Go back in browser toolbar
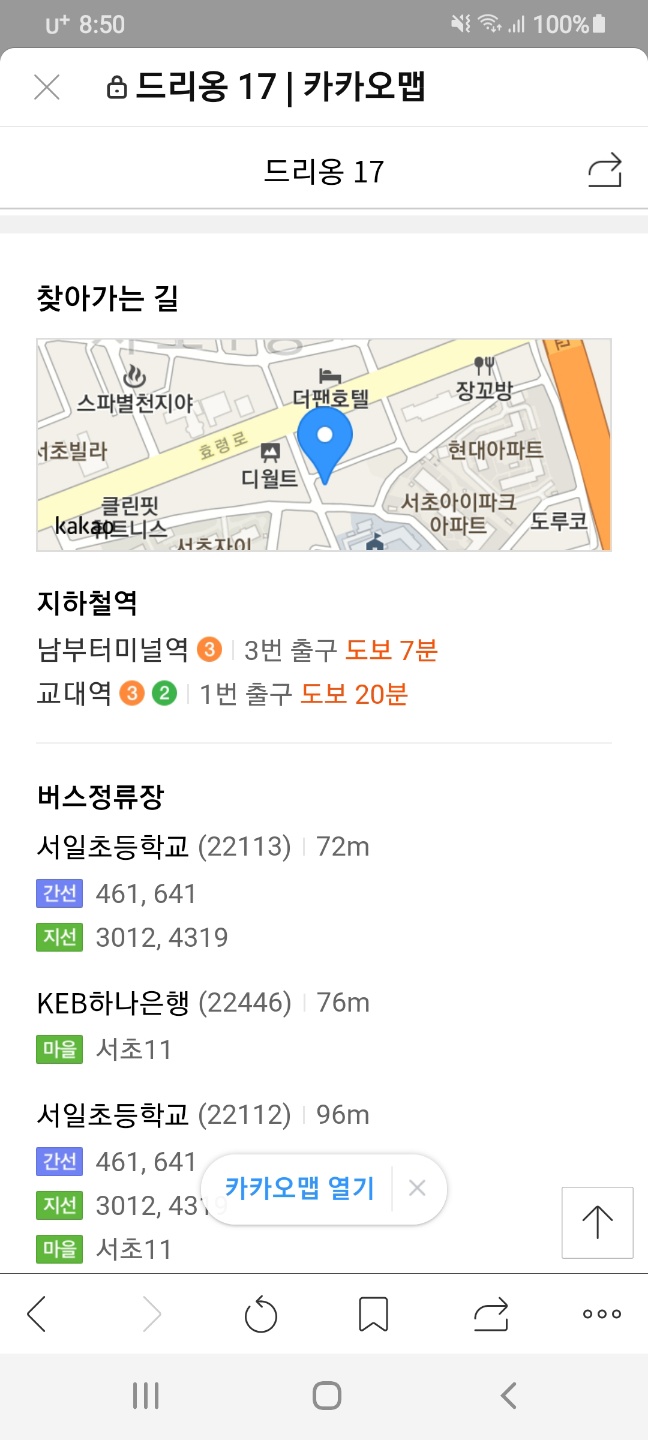648x1440 pixels. [x=37, y=1314]
